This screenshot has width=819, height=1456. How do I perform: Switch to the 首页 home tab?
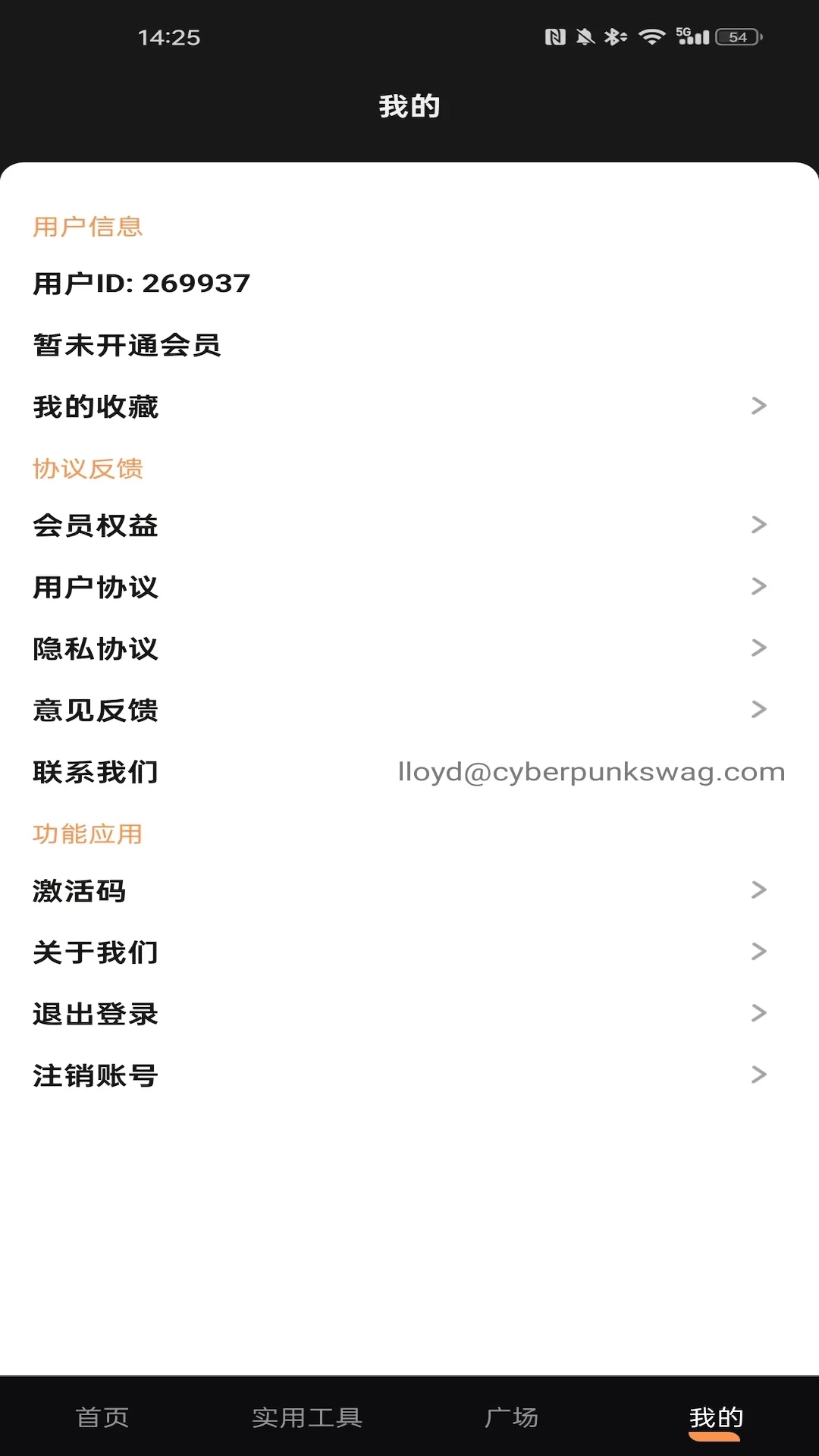102,1417
